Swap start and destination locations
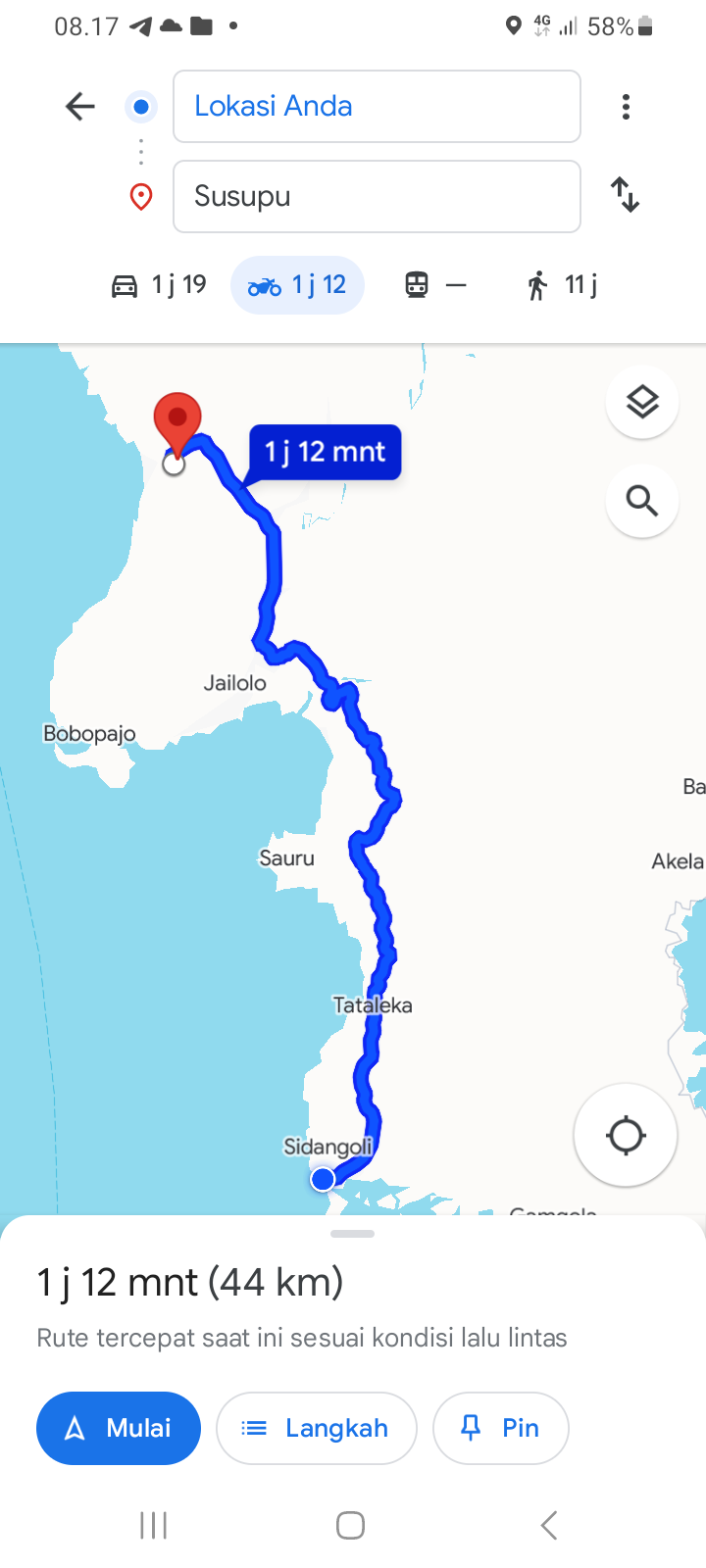The width and height of the screenshot is (706, 1568). (626, 194)
